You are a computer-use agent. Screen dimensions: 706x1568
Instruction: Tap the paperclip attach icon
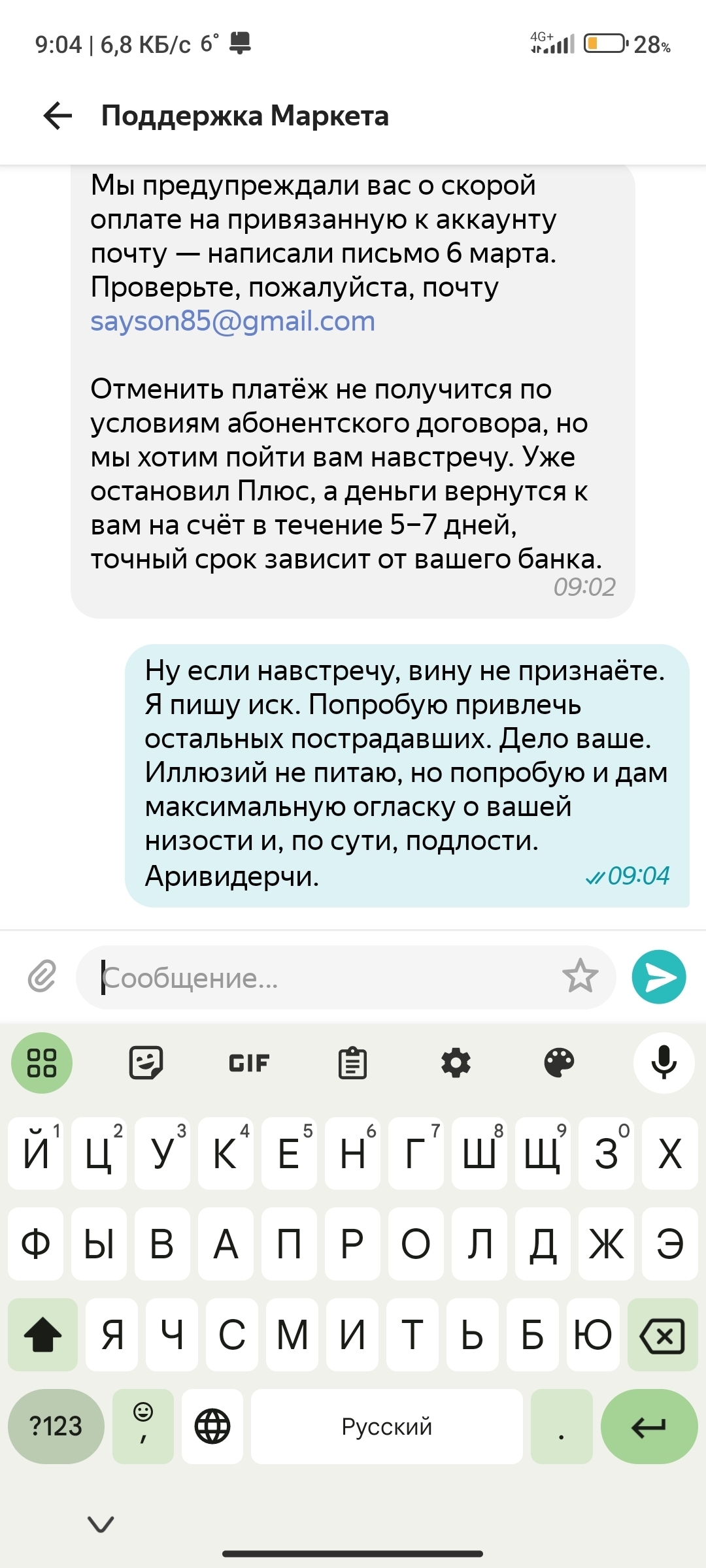pyautogui.click(x=42, y=977)
